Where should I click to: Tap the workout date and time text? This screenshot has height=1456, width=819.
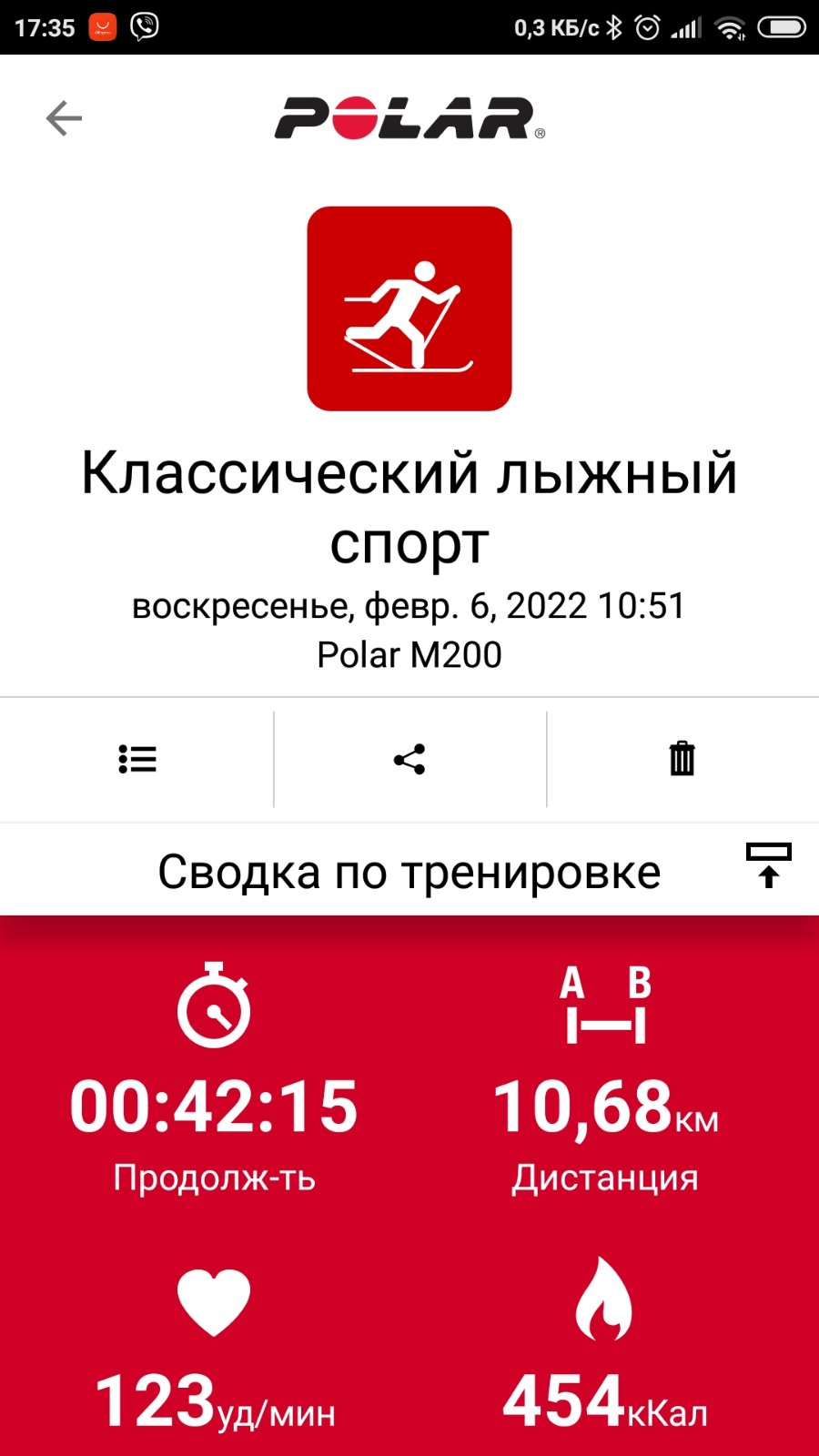(x=409, y=605)
